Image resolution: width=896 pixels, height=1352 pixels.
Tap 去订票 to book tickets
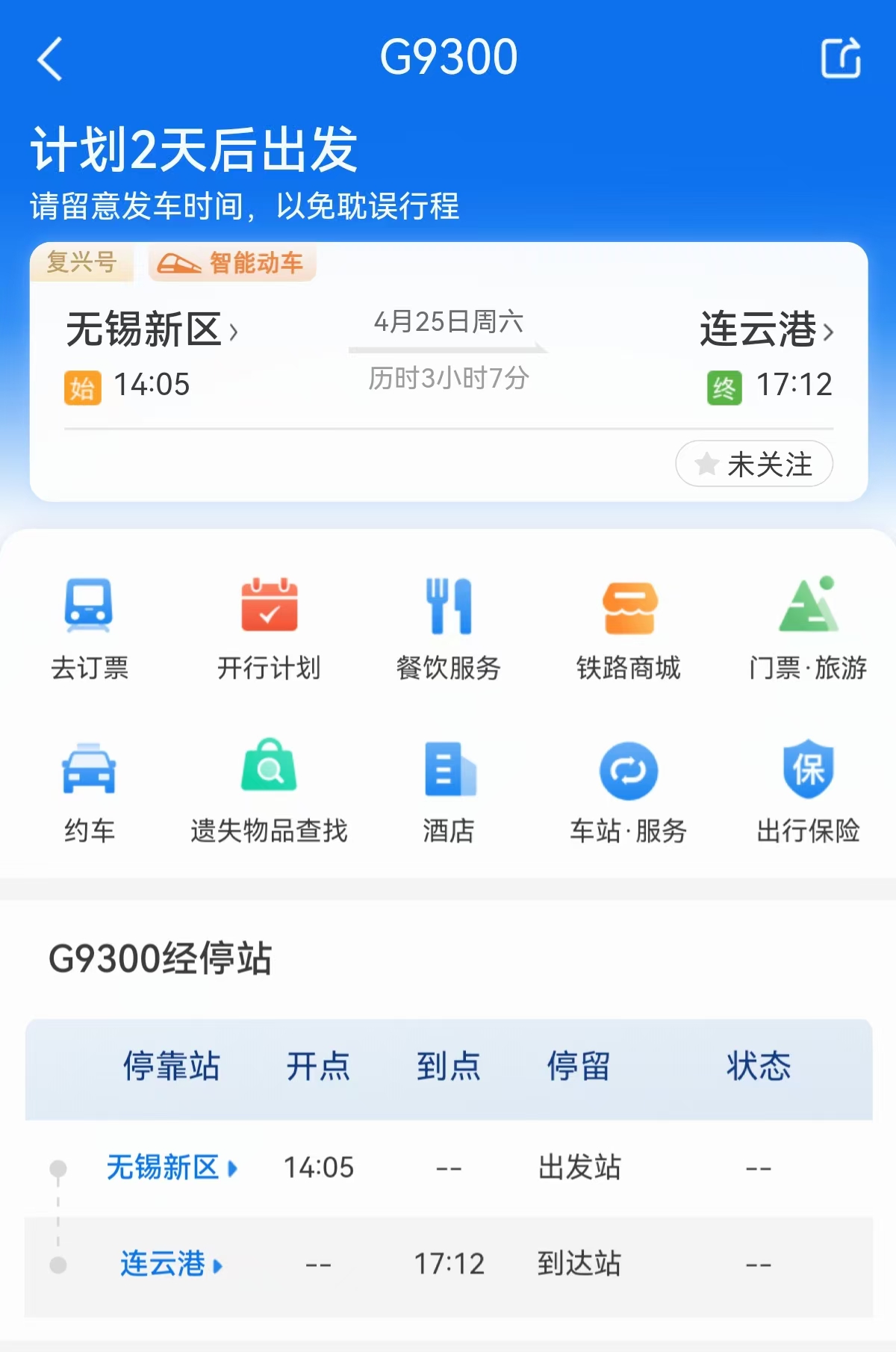pyautogui.click(x=89, y=629)
